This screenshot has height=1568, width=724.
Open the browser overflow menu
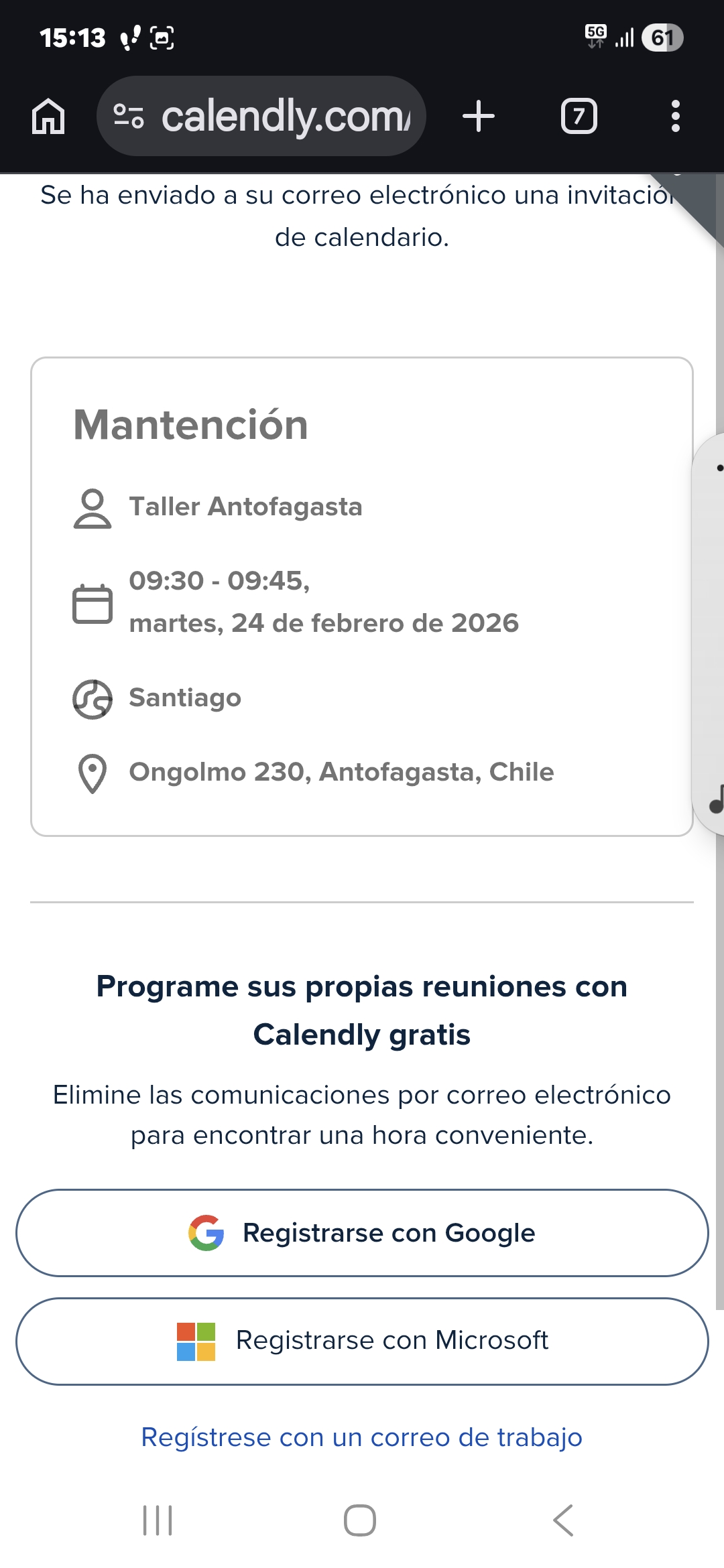(675, 117)
